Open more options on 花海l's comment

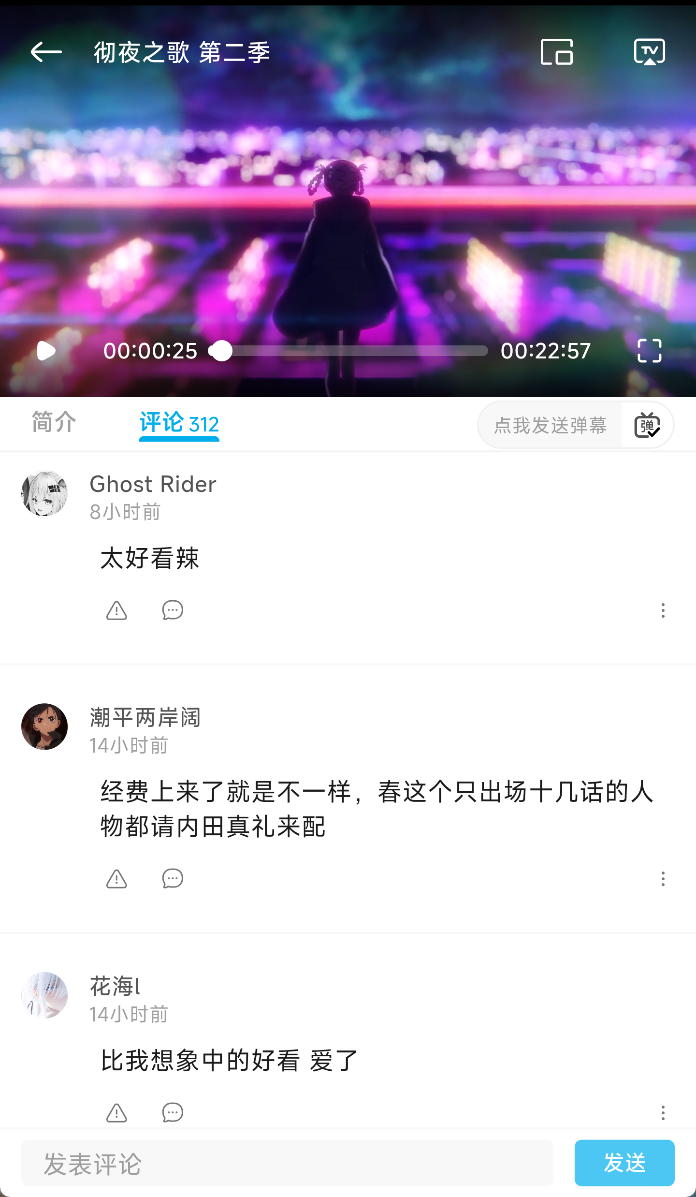pyautogui.click(x=663, y=1112)
